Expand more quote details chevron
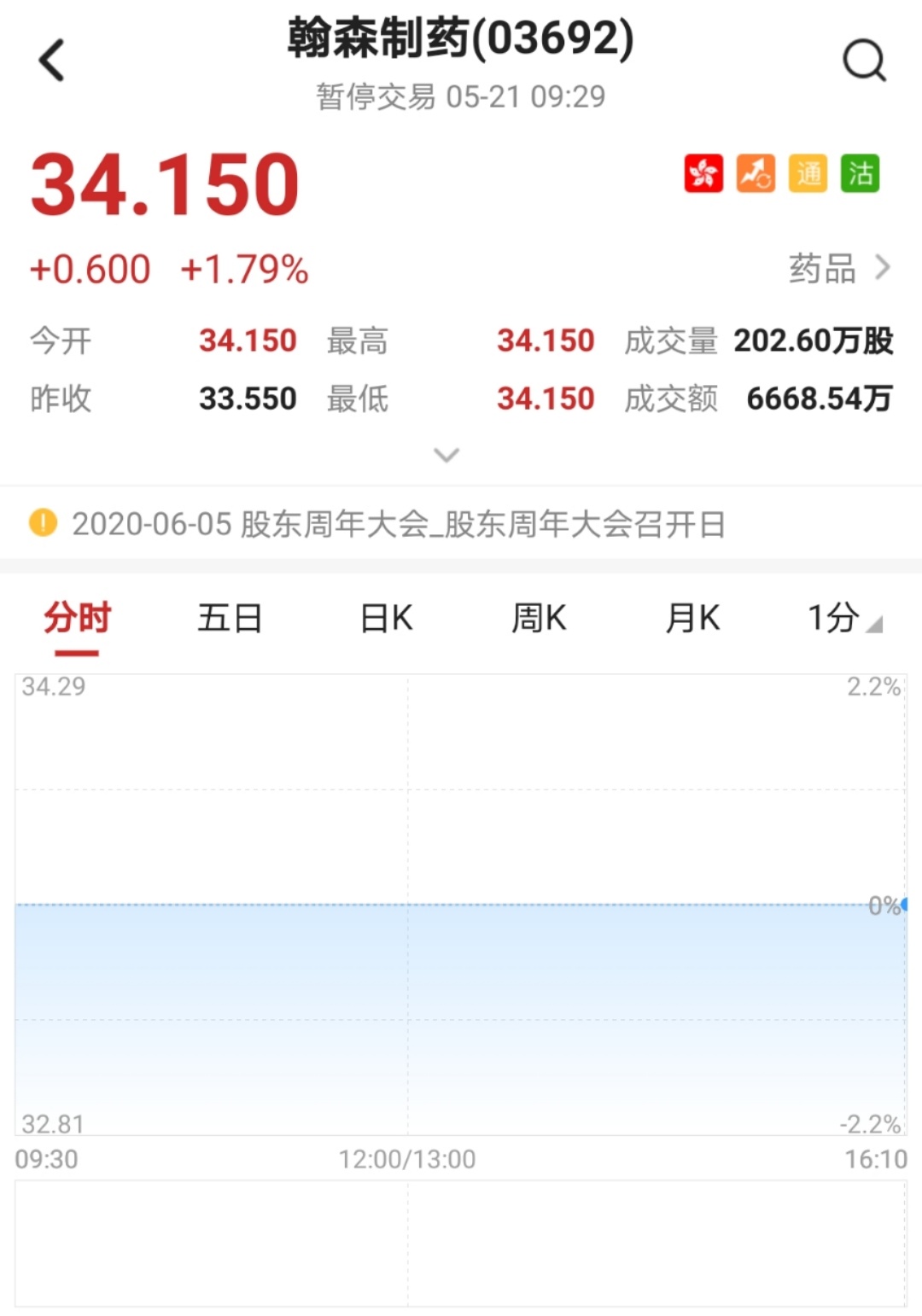 pyautogui.click(x=446, y=455)
